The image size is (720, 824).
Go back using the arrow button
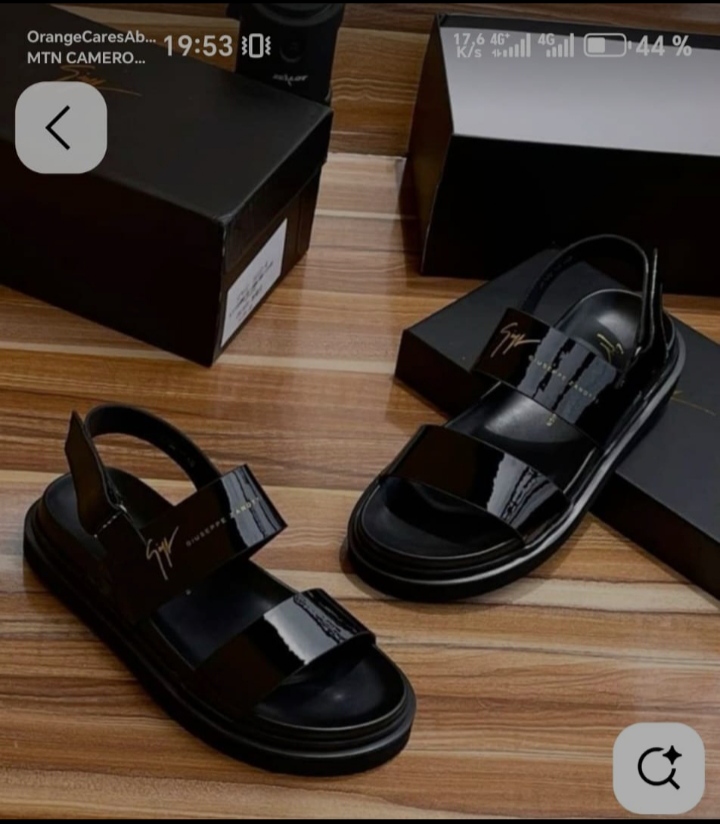tap(60, 128)
